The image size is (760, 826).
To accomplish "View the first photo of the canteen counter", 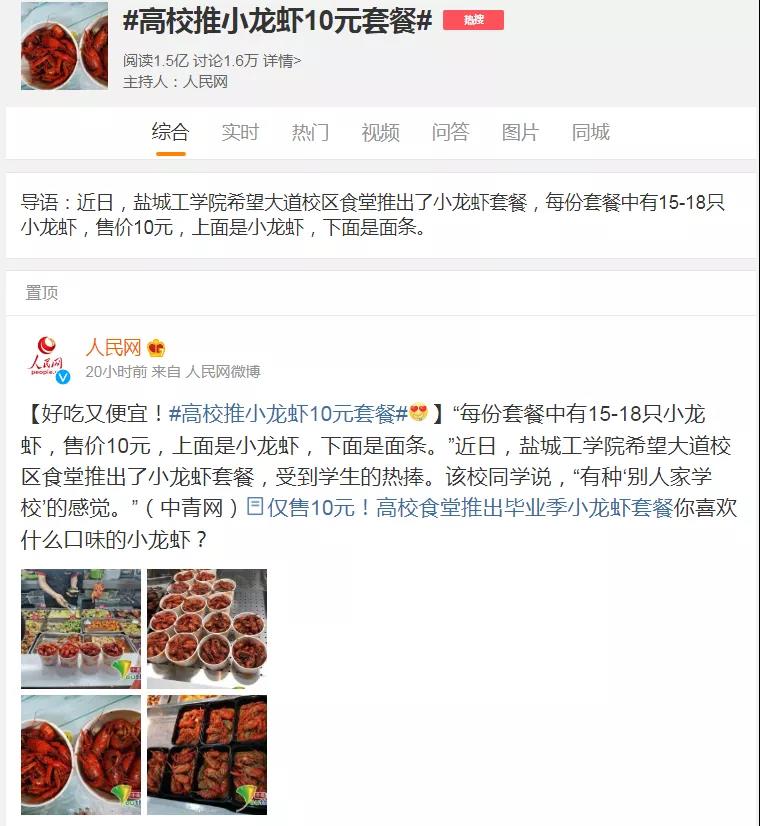I will tap(81, 628).
